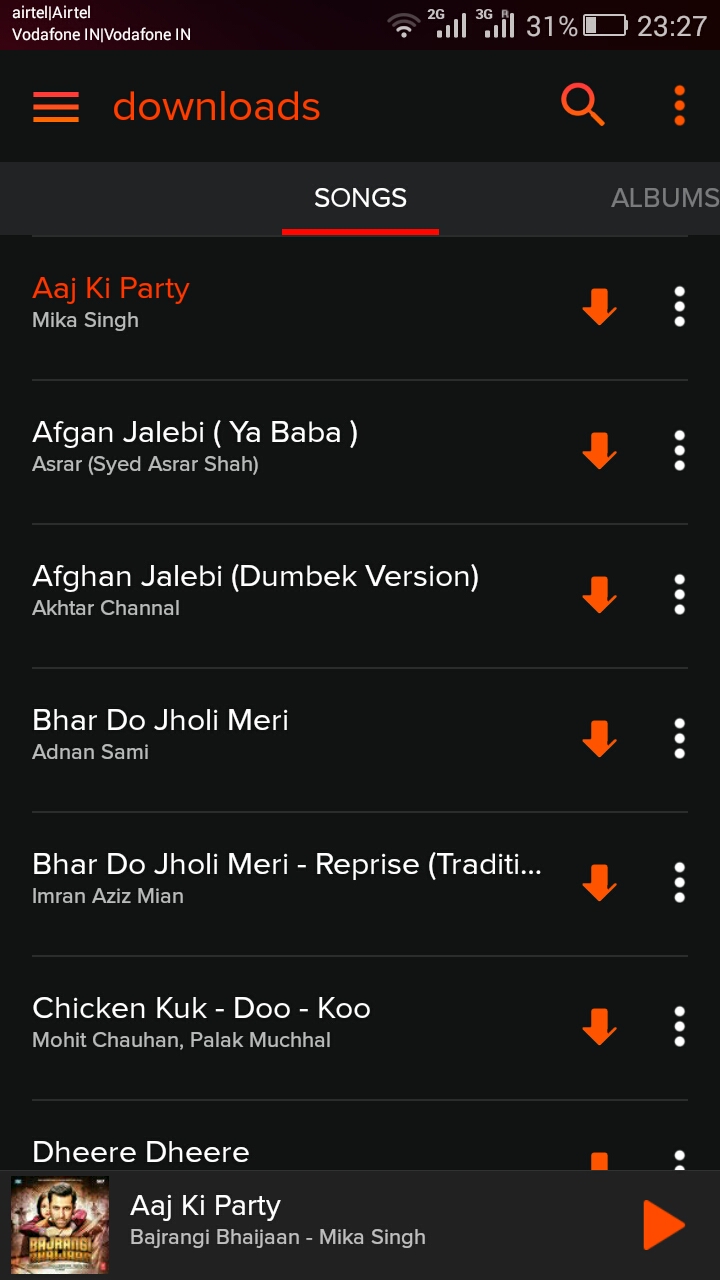Tap download arrow for Afgan Jalebi (Ya Baba)

(599, 450)
